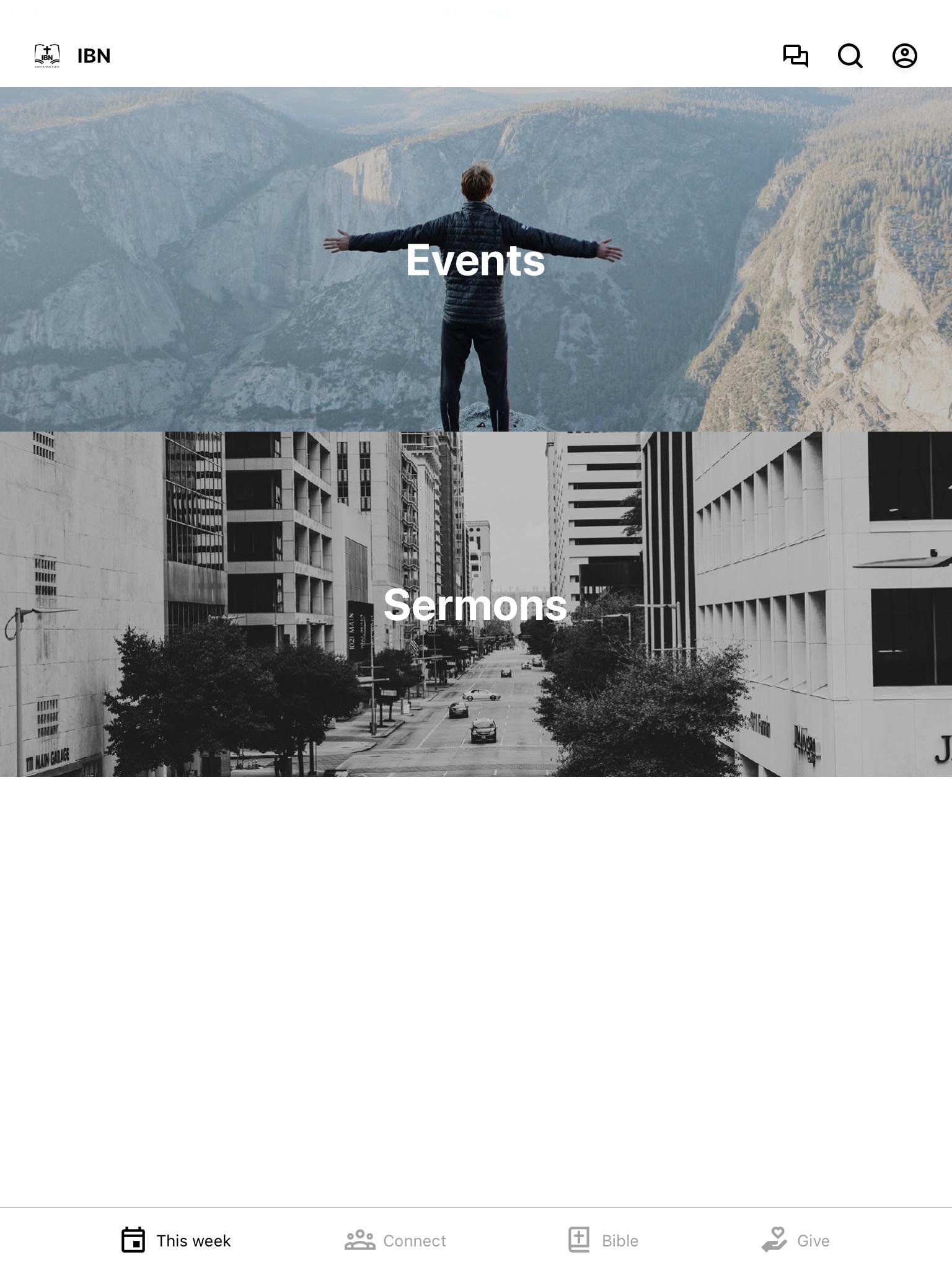952x1270 pixels.
Task: Switch to the Give tab
Action: [x=796, y=1240]
